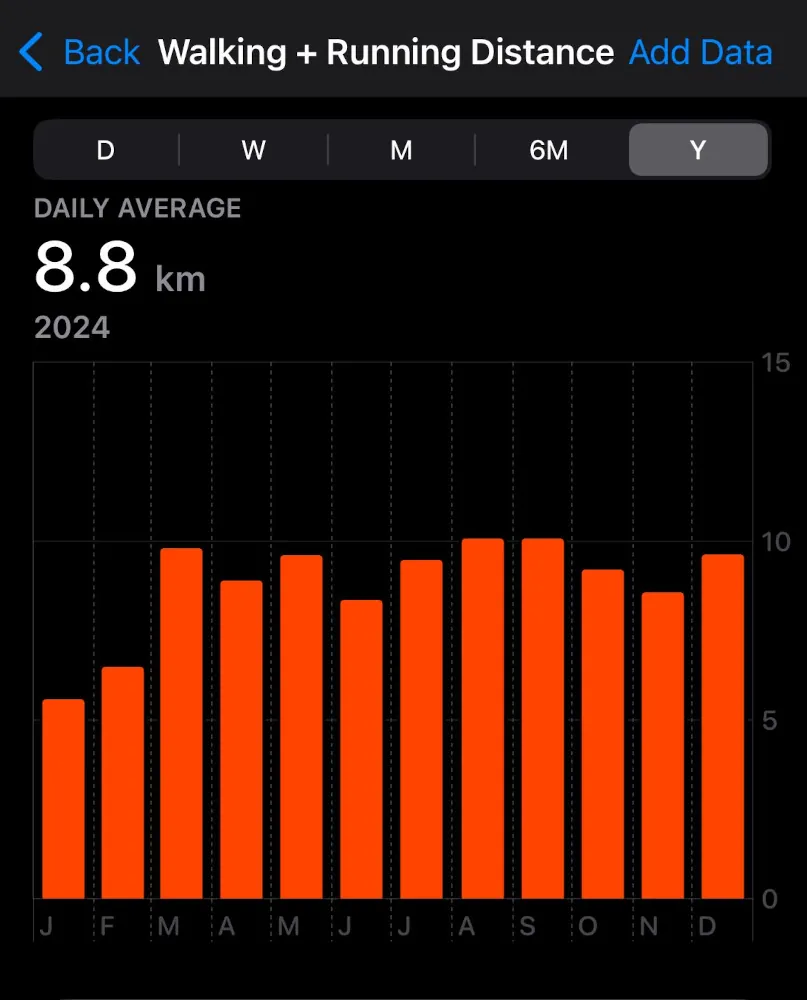Select the W weekly view
Screen dimensions: 807x1000
coord(253,150)
